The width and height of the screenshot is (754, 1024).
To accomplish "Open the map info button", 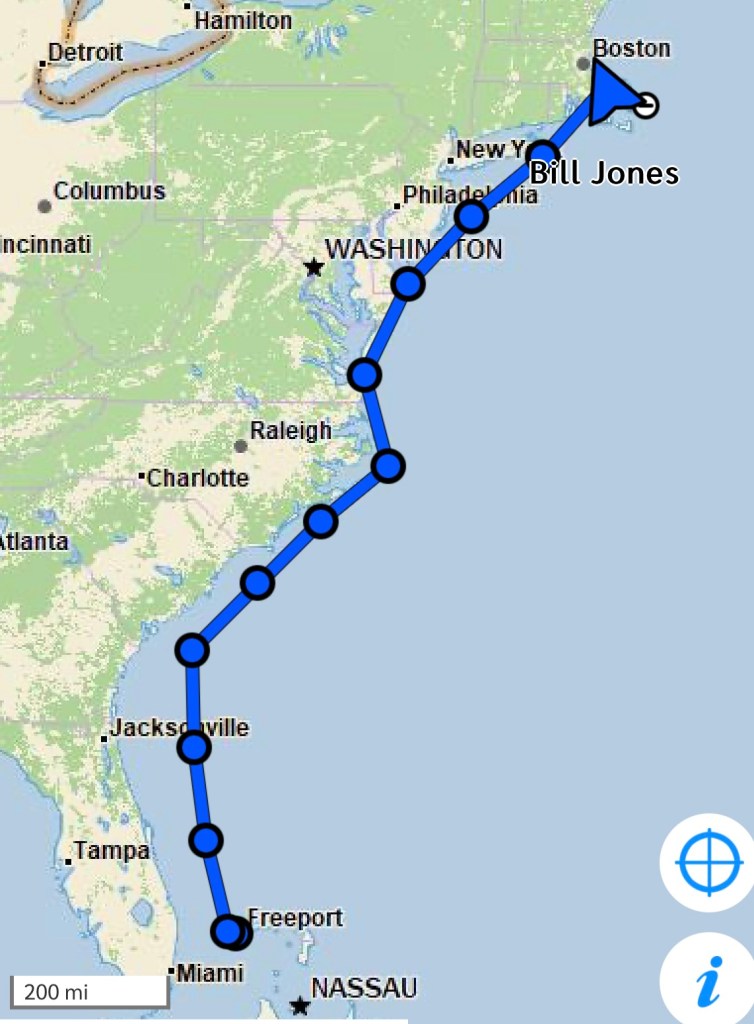I will [709, 981].
